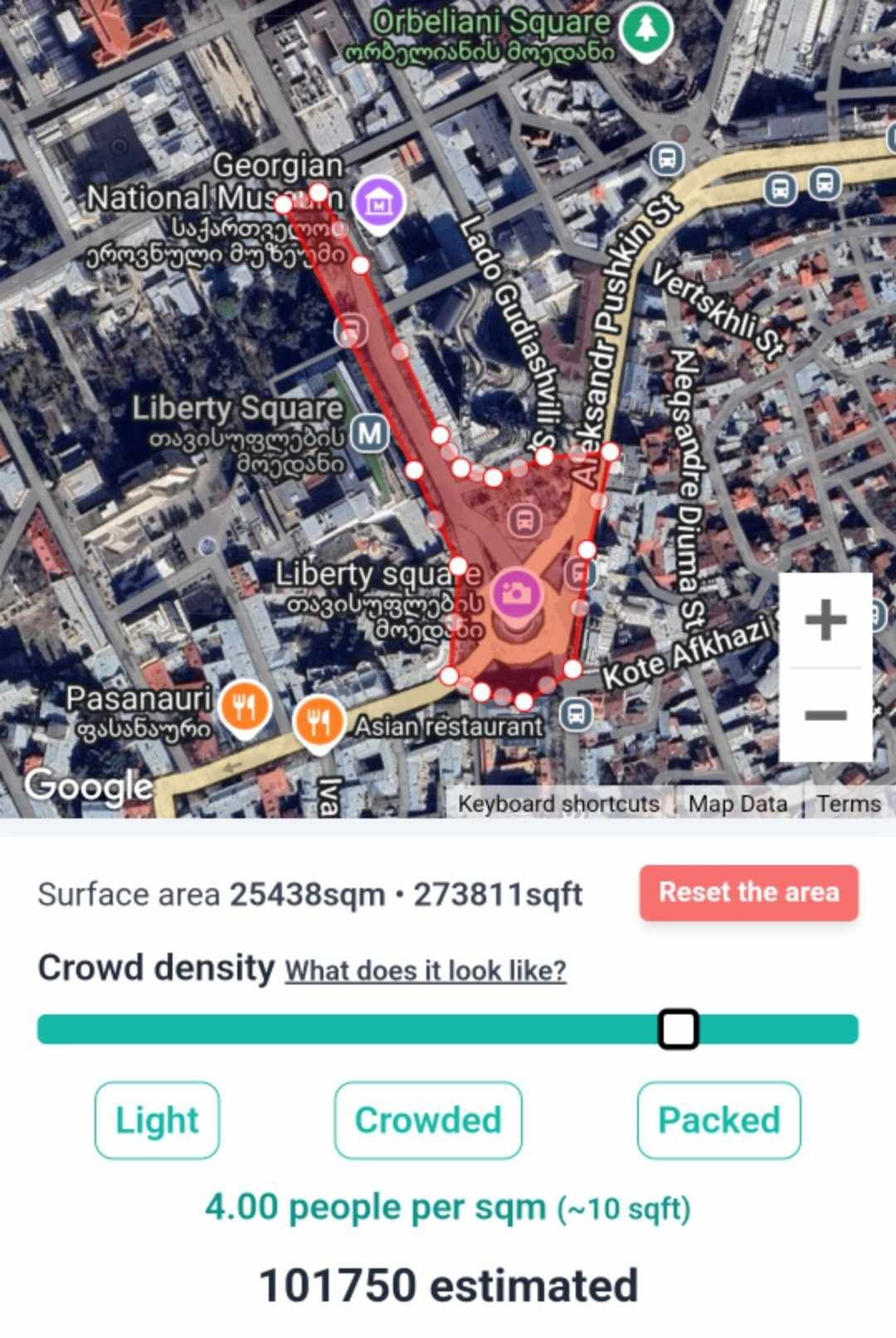Open Google logo link on map
Image resolution: width=896 pixels, height=1338 pixels.
(89, 787)
